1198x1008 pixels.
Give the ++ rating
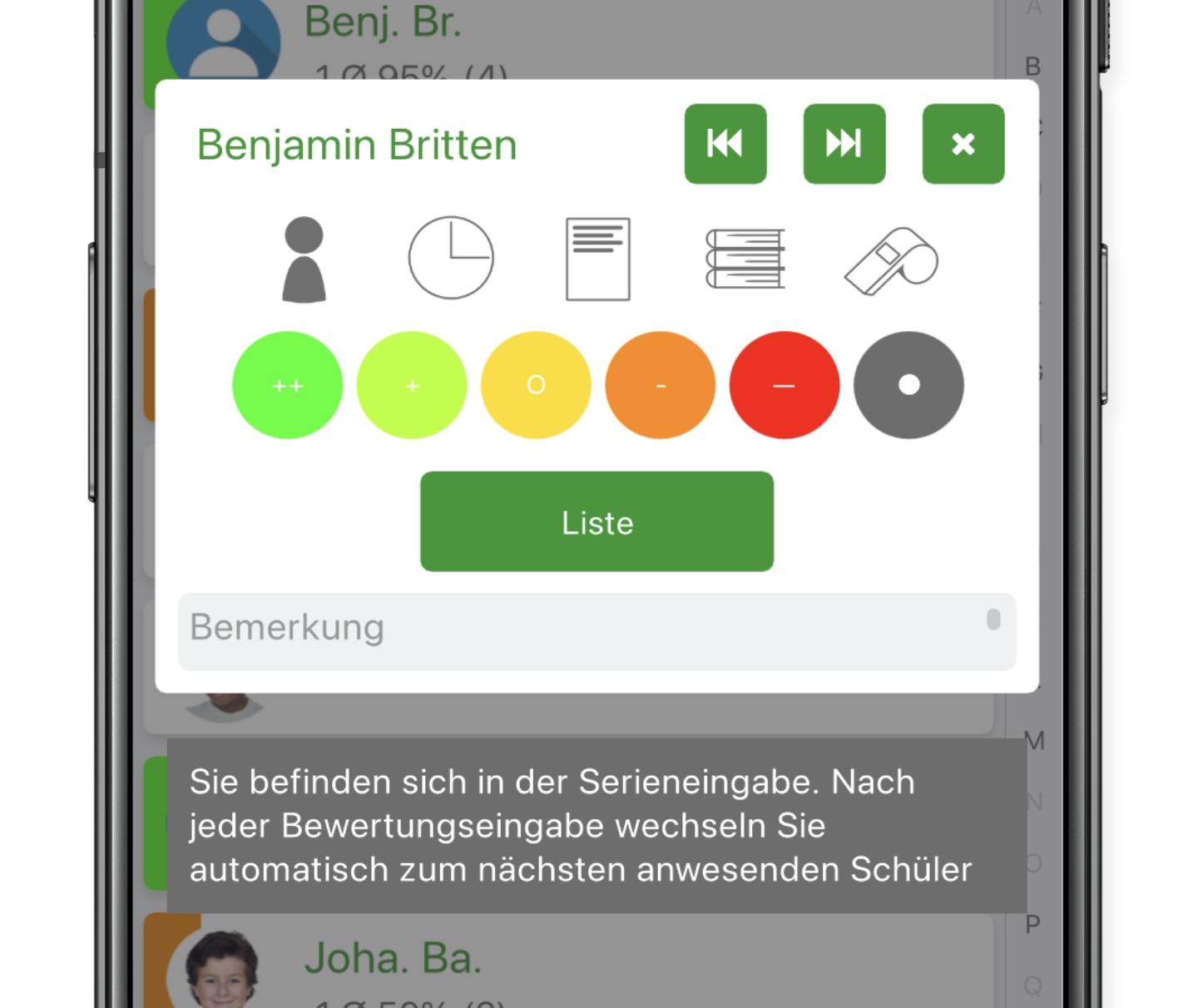(x=287, y=385)
